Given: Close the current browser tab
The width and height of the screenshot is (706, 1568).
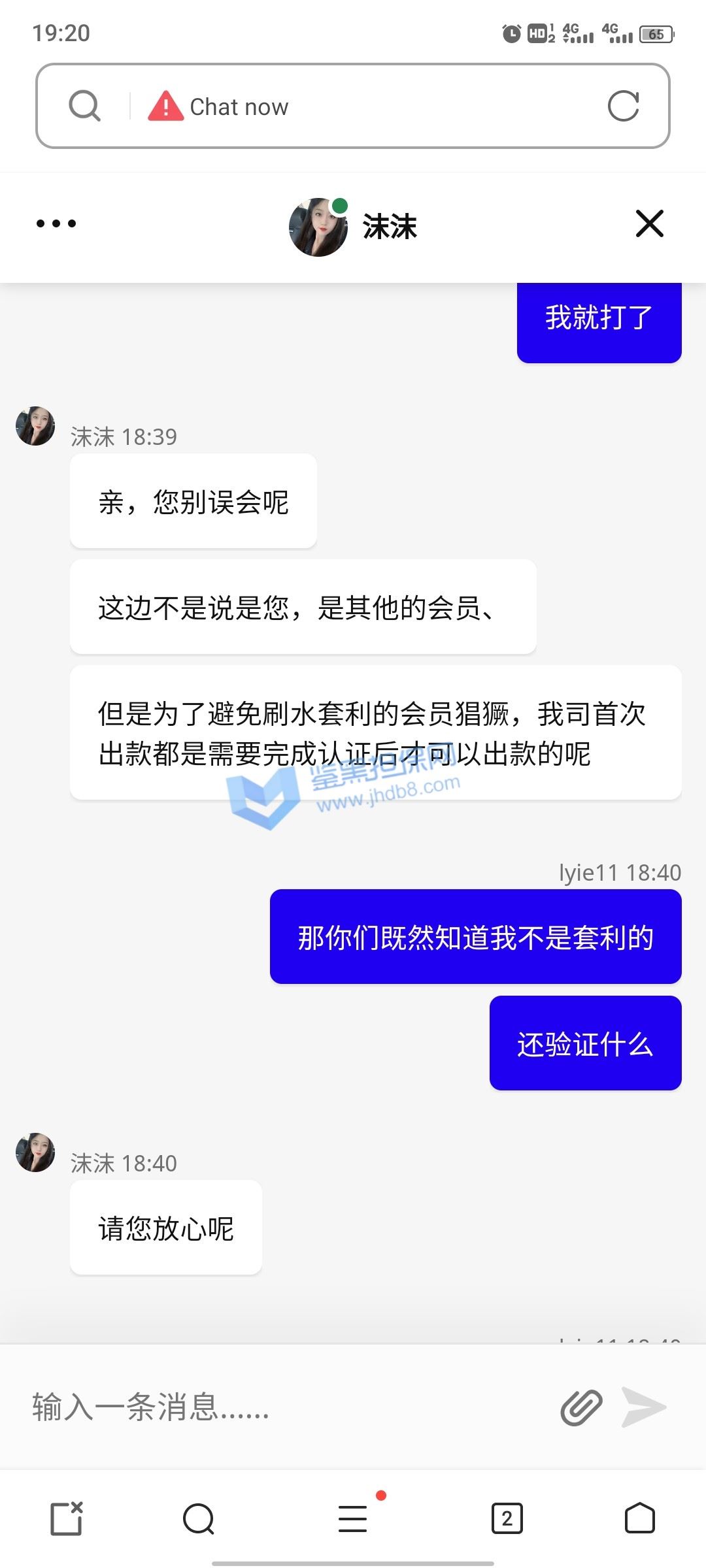Looking at the screenshot, I should point(67,1518).
